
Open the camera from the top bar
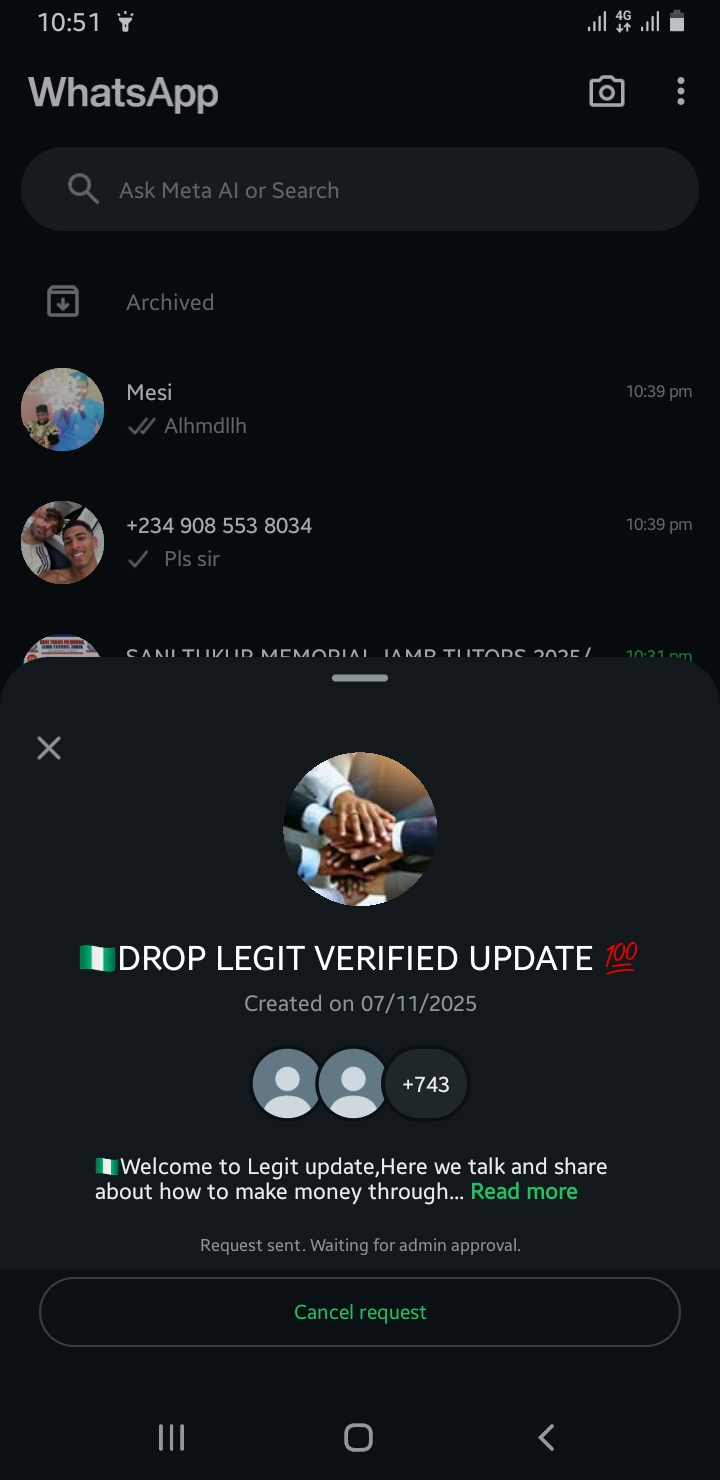click(606, 92)
